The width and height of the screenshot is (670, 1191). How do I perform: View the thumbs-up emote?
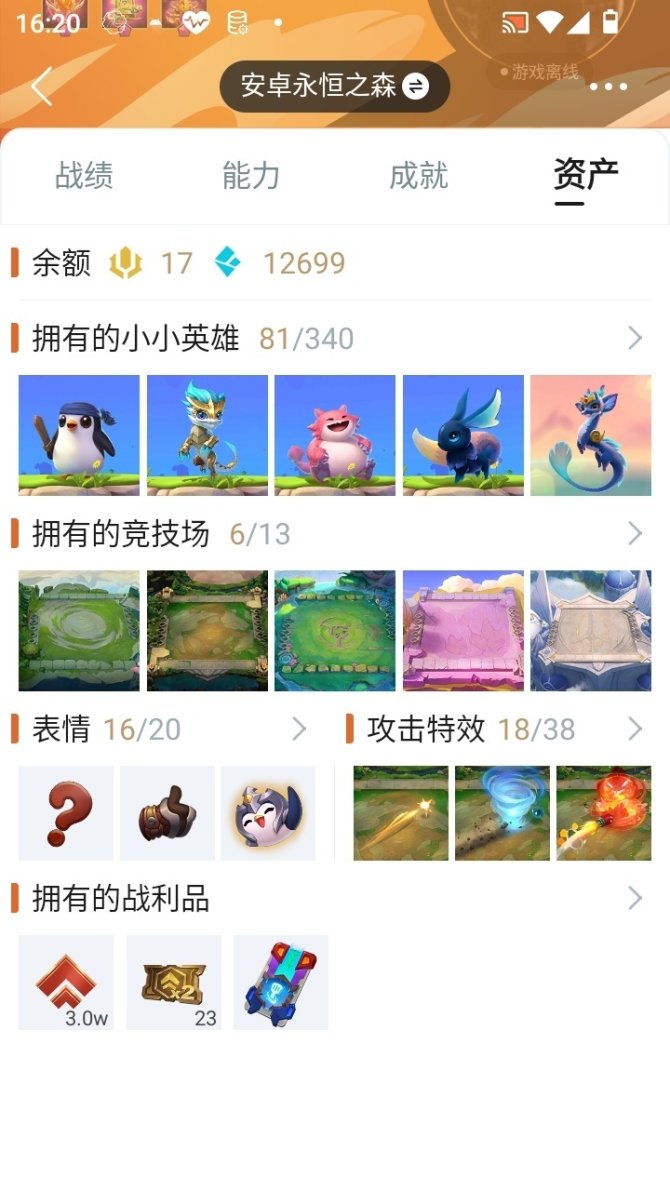(x=167, y=813)
